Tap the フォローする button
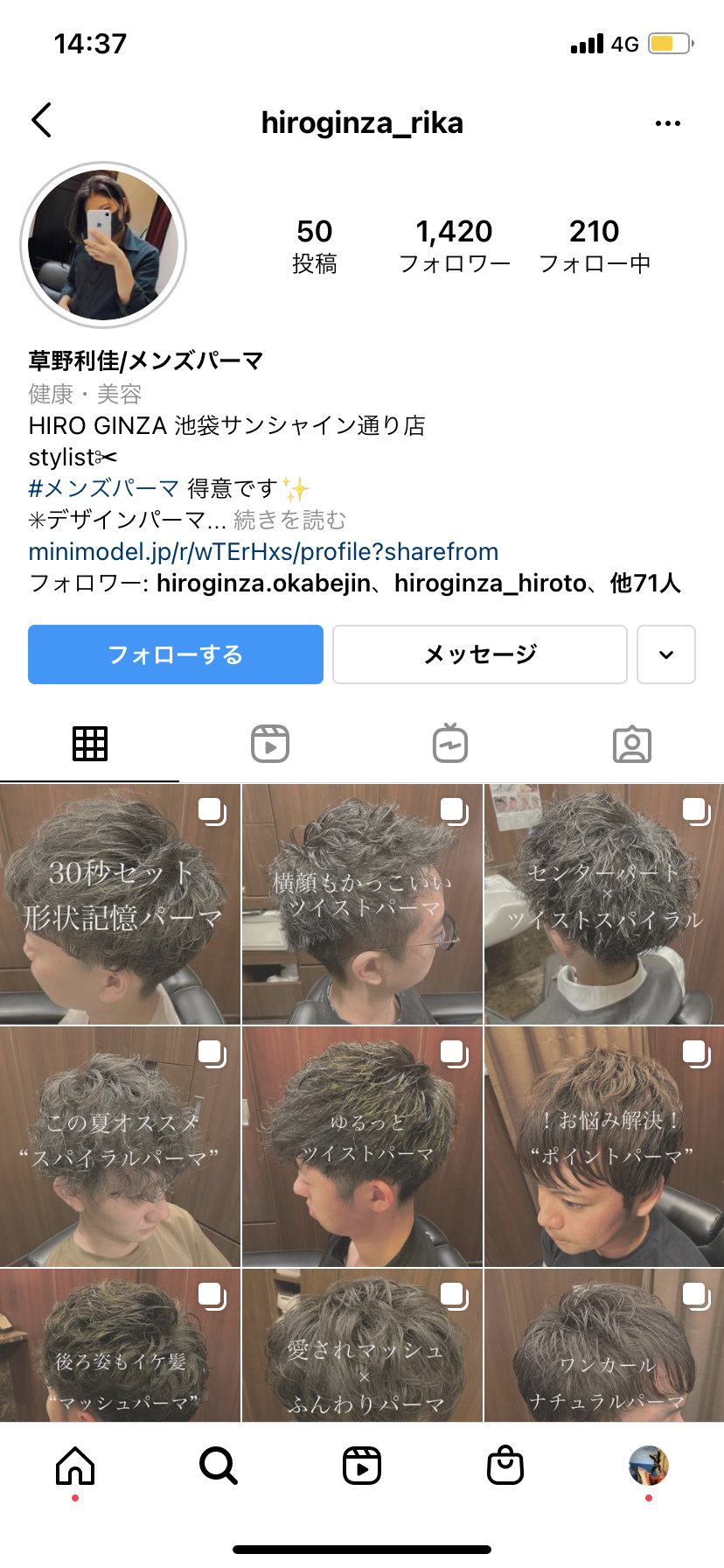 176,654
